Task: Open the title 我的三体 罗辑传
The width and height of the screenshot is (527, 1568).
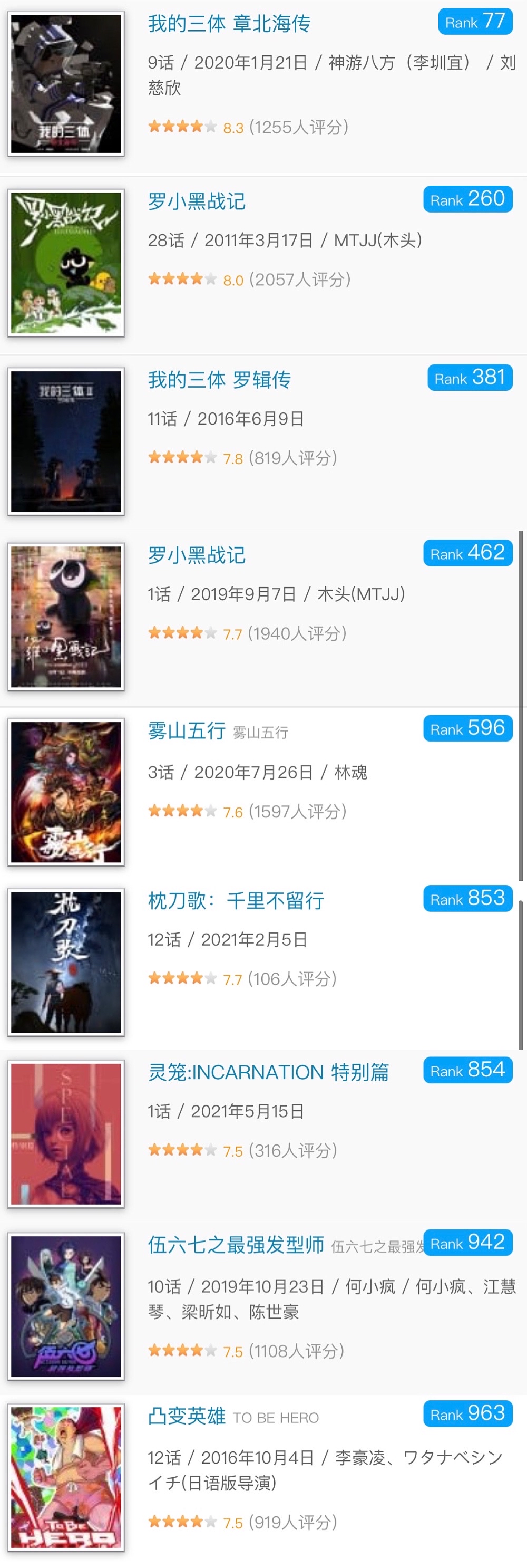Action: pyautogui.click(x=219, y=380)
